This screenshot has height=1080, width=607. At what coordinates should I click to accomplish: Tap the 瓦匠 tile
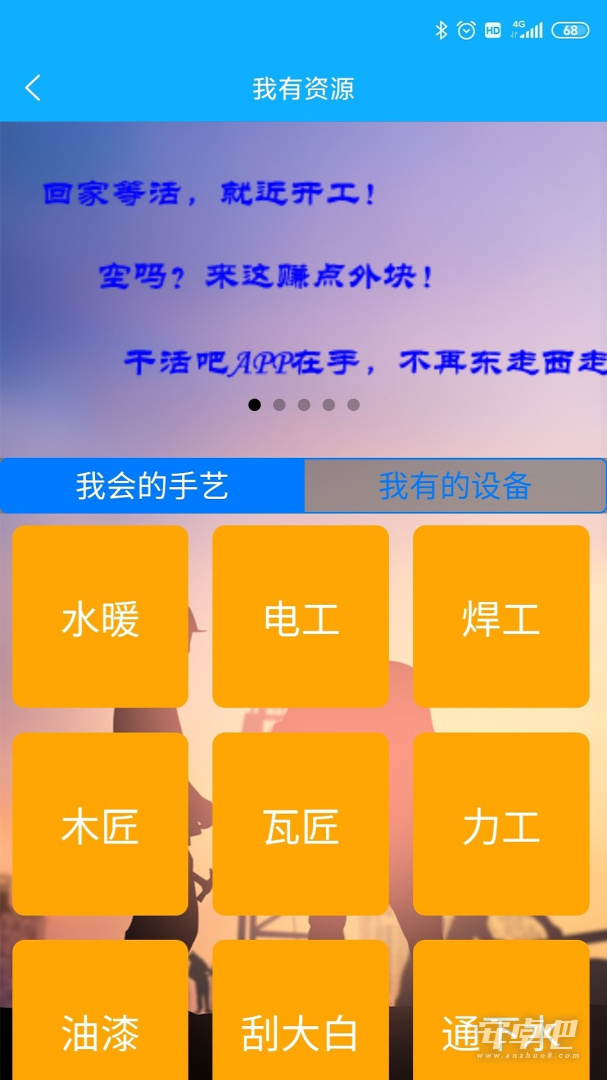(x=300, y=824)
